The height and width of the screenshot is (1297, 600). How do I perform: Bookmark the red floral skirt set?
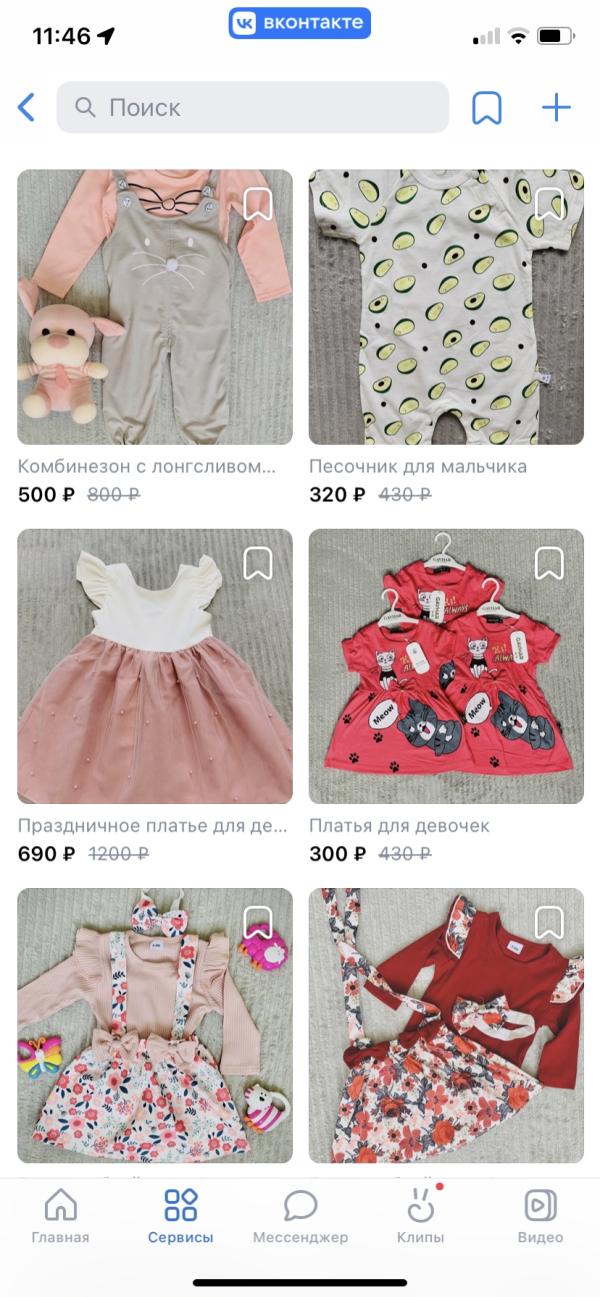[549, 923]
